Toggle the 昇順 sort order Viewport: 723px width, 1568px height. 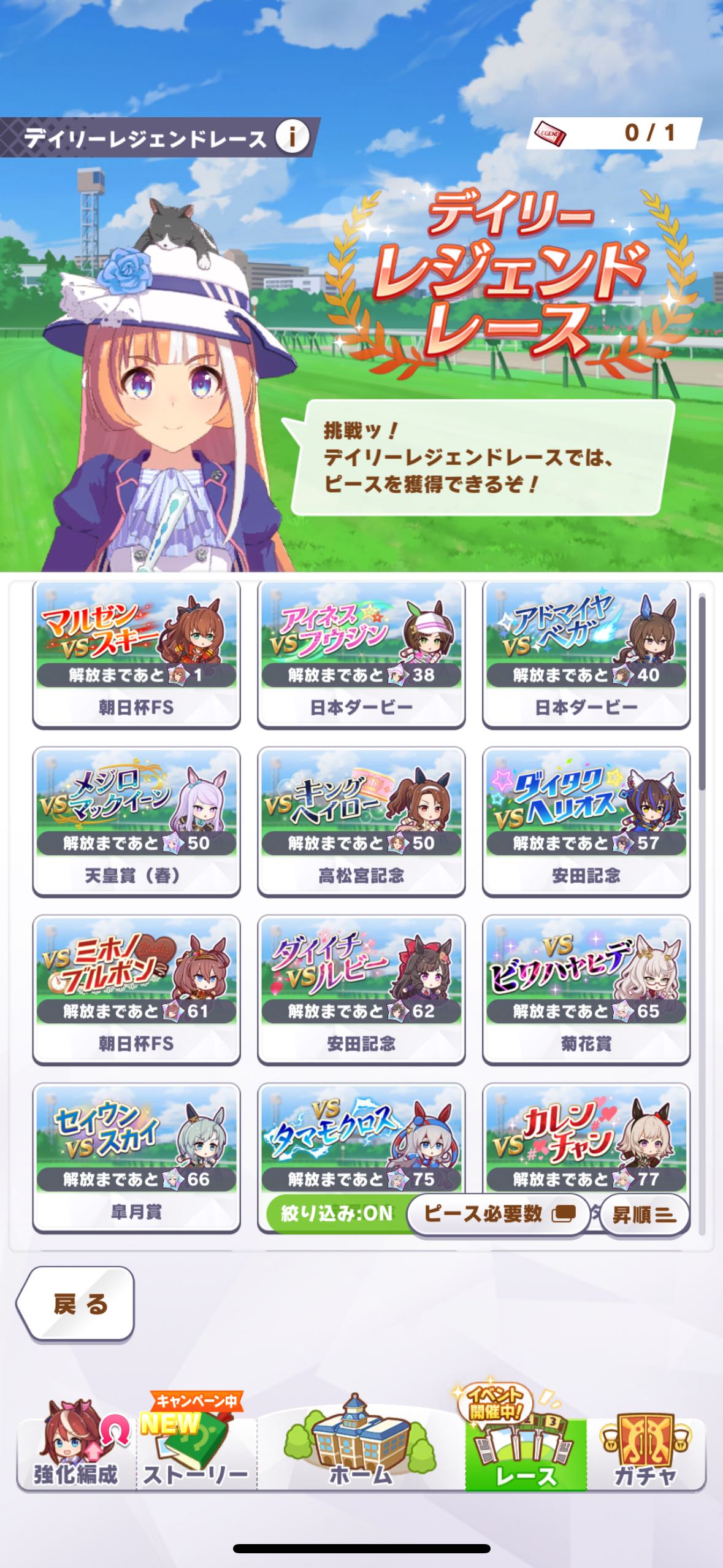click(x=644, y=1215)
